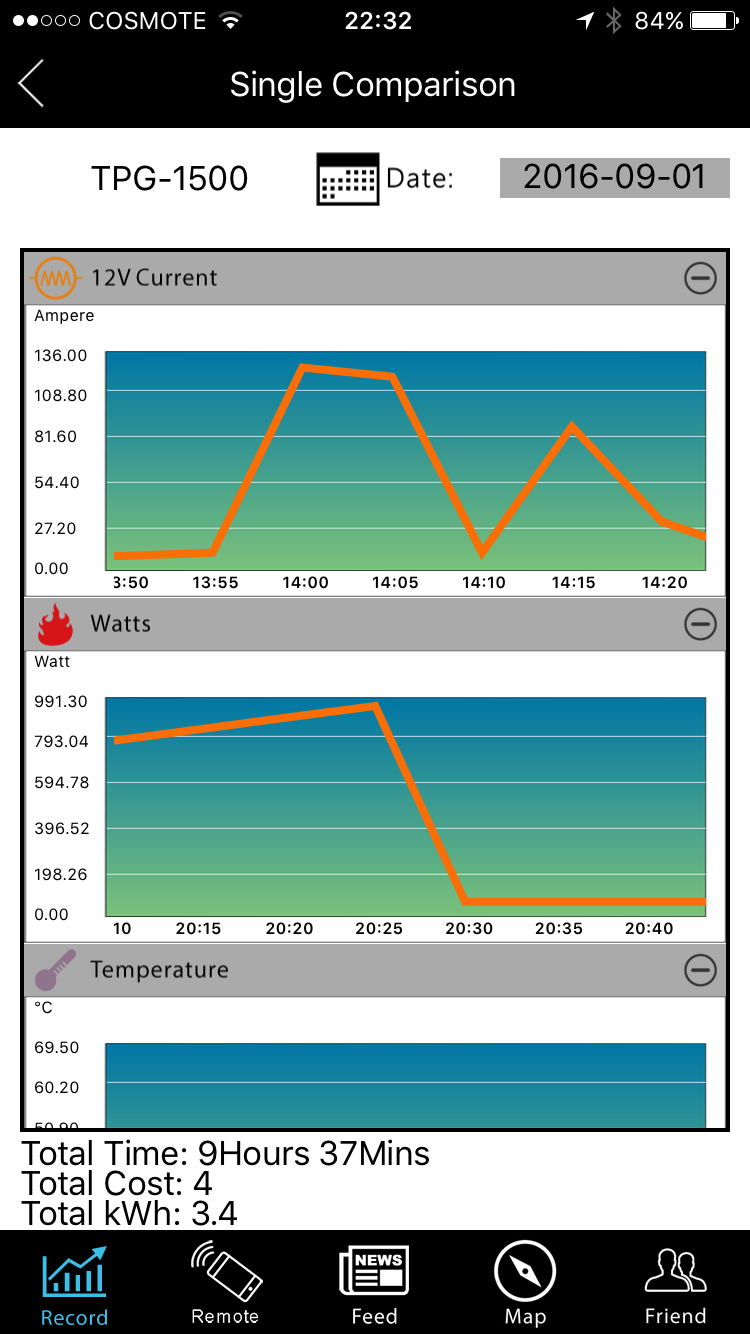Open the Feed tab

(375, 1285)
